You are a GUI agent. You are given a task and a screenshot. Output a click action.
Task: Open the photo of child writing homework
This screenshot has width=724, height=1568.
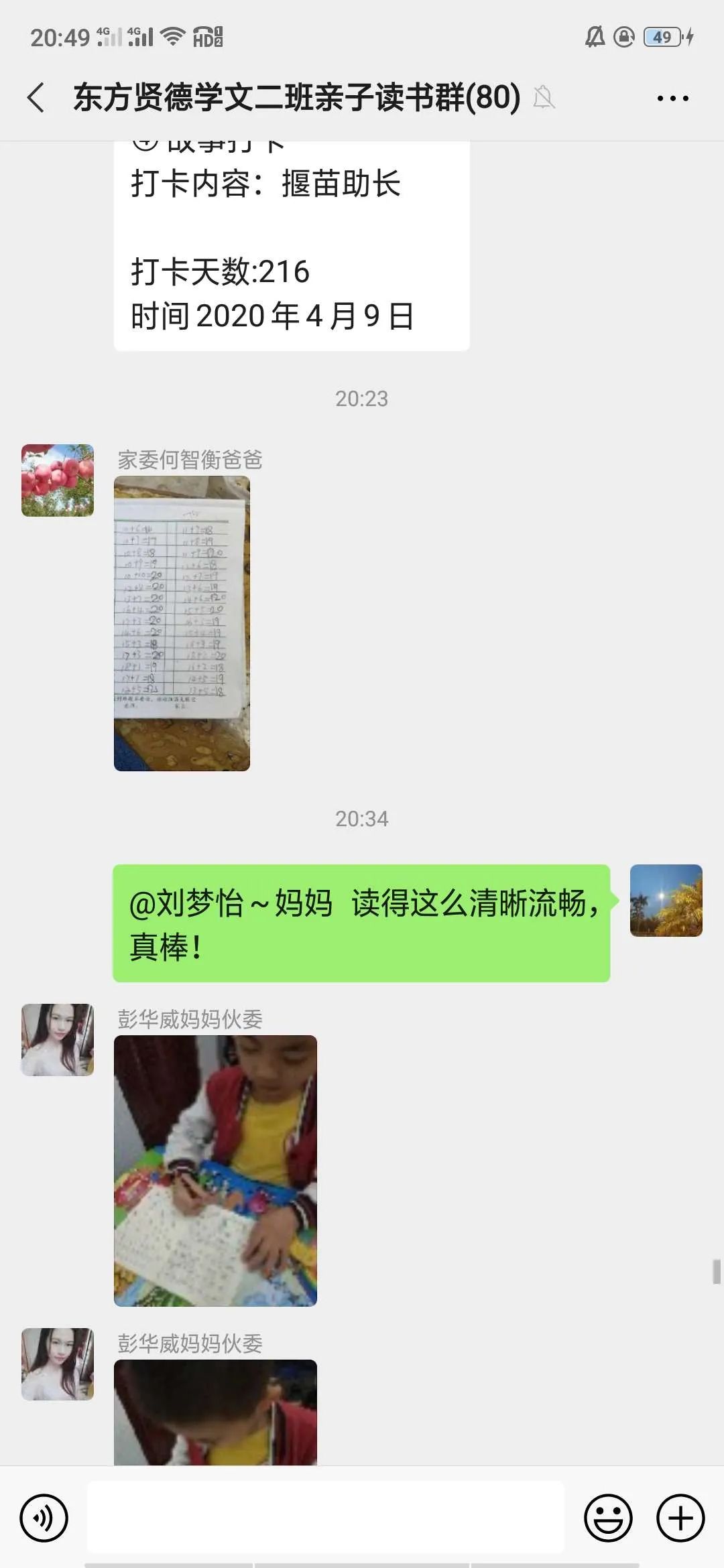[x=215, y=1171]
